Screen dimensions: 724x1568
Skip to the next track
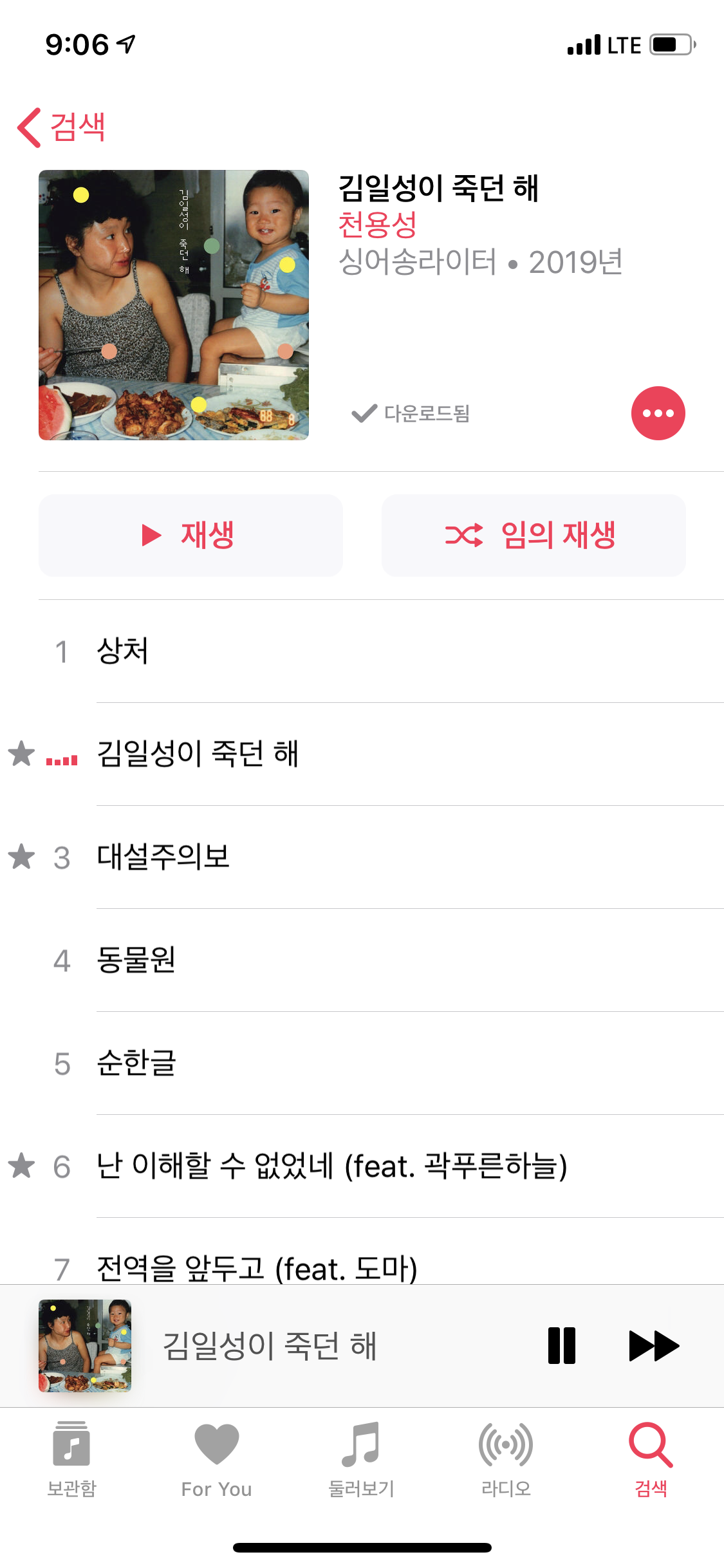click(x=653, y=1345)
